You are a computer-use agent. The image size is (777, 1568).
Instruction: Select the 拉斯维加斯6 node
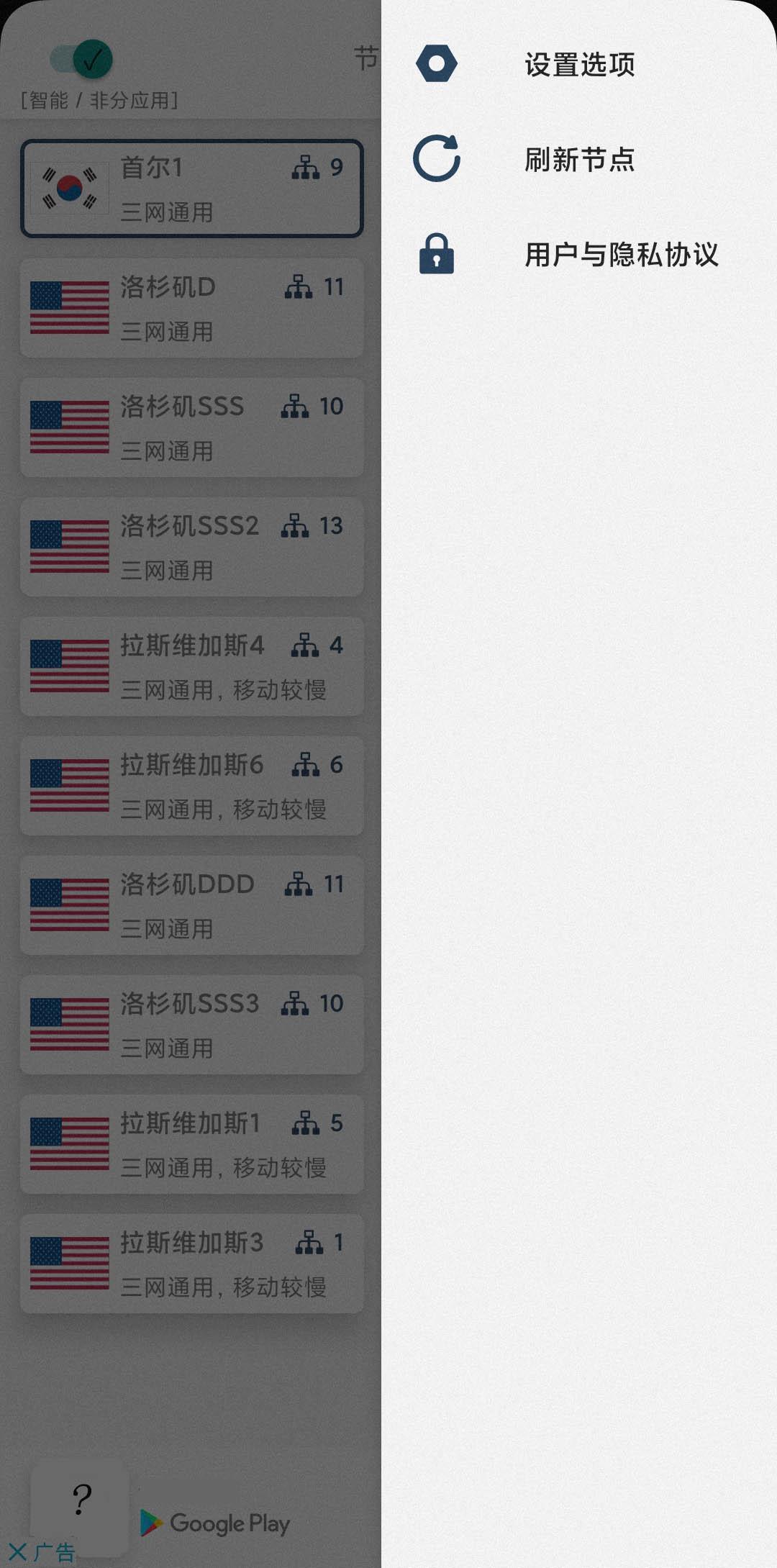point(192,786)
